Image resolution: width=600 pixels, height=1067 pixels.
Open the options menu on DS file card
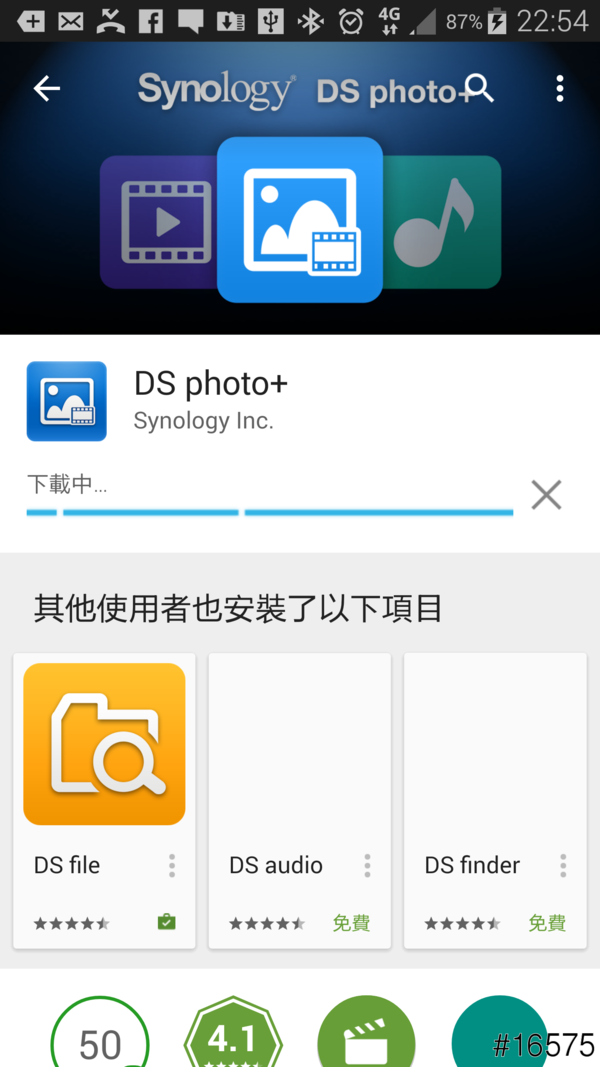(x=172, y=865)
